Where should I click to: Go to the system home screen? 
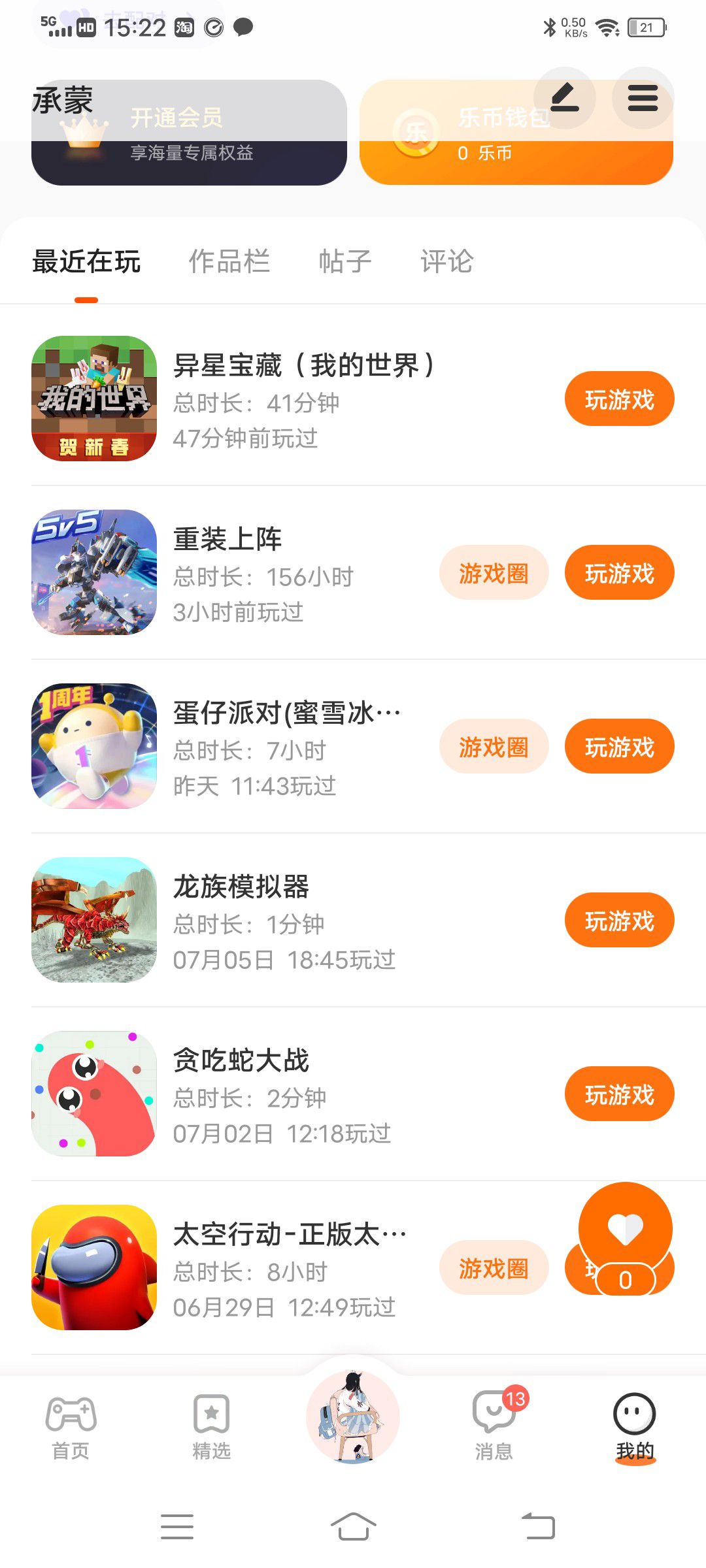[x=353, y=1527]
